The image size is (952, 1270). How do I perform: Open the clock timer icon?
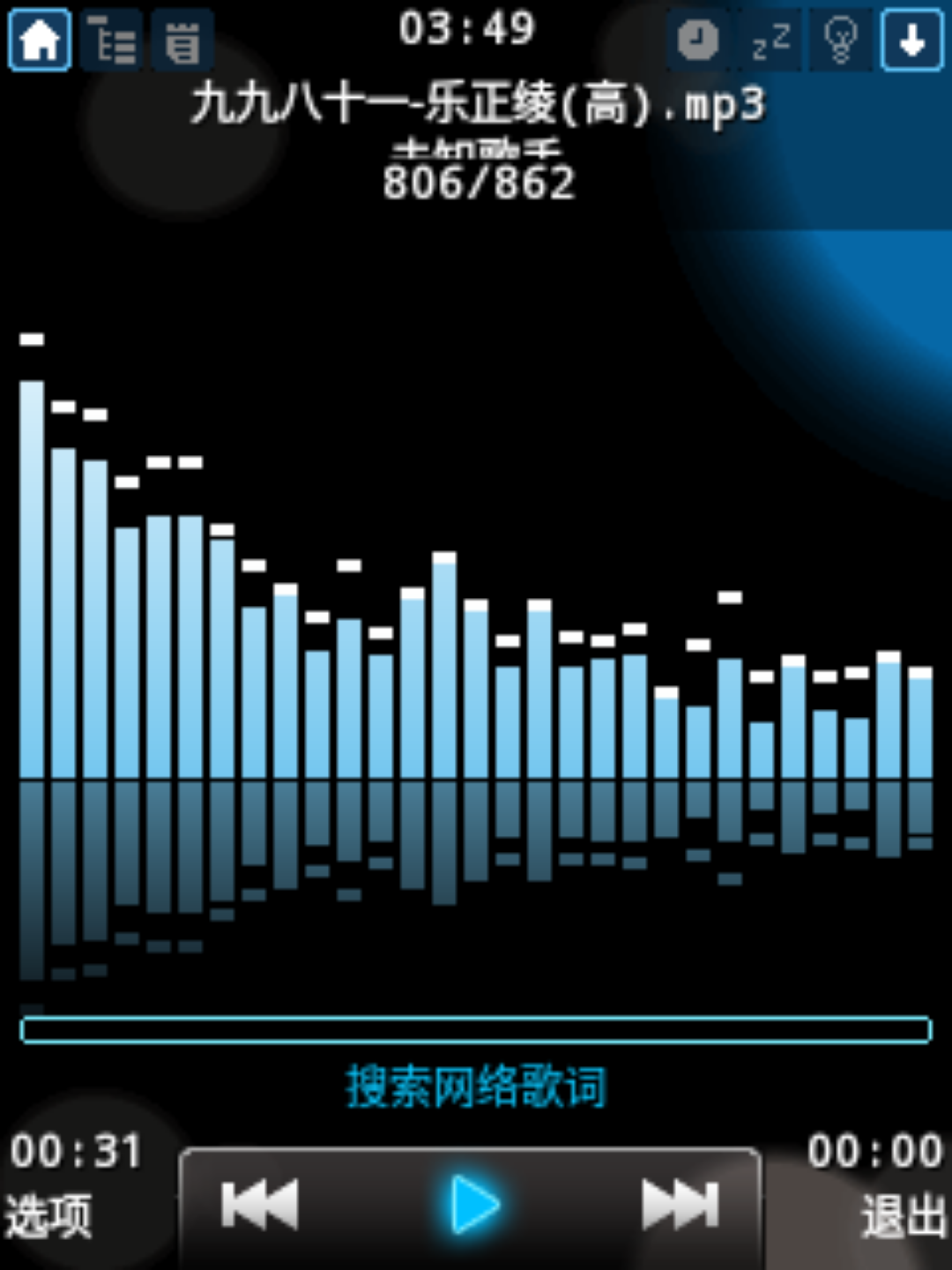[x=697, y=41]
